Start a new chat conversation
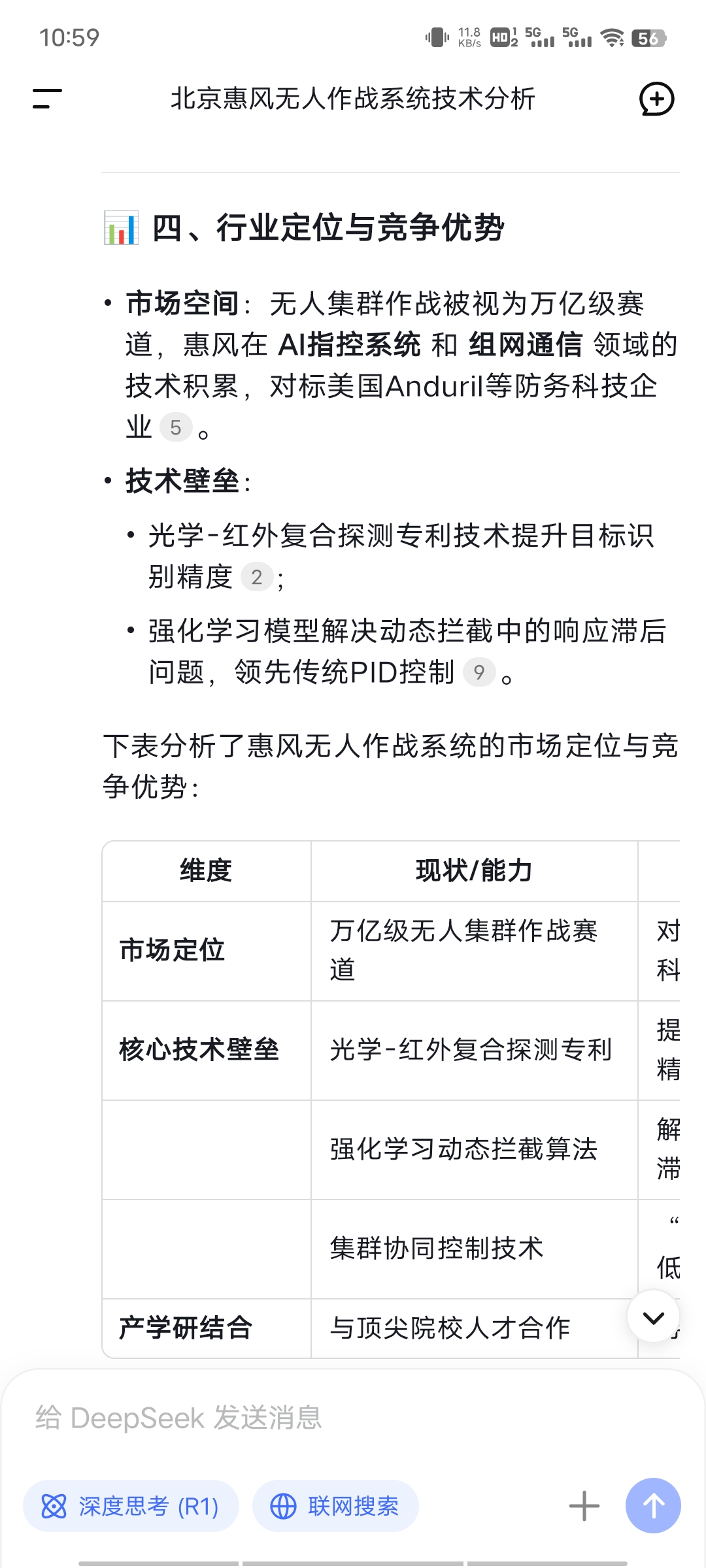 click(x=656, y=99)
